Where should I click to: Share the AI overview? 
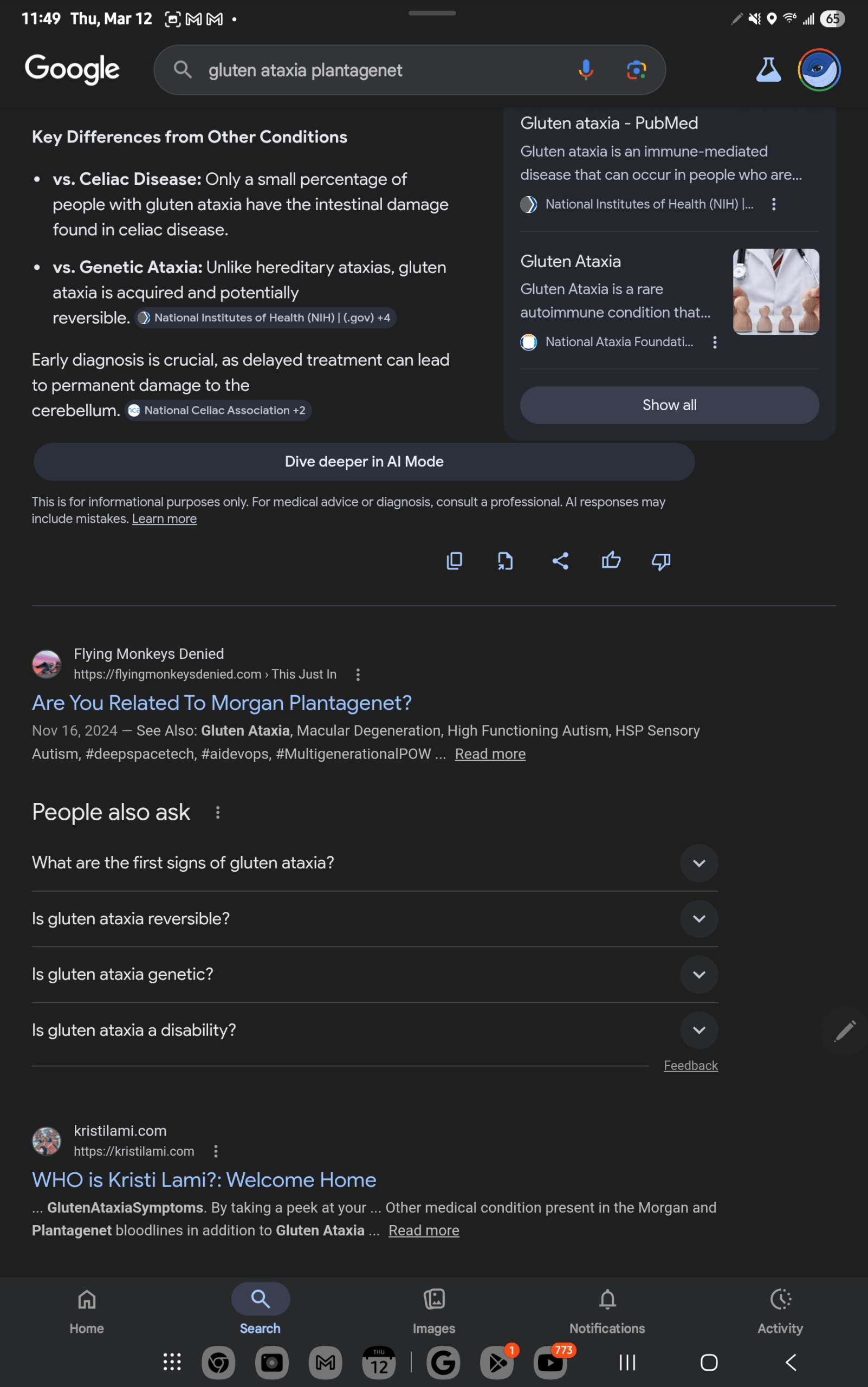(560, 561)
